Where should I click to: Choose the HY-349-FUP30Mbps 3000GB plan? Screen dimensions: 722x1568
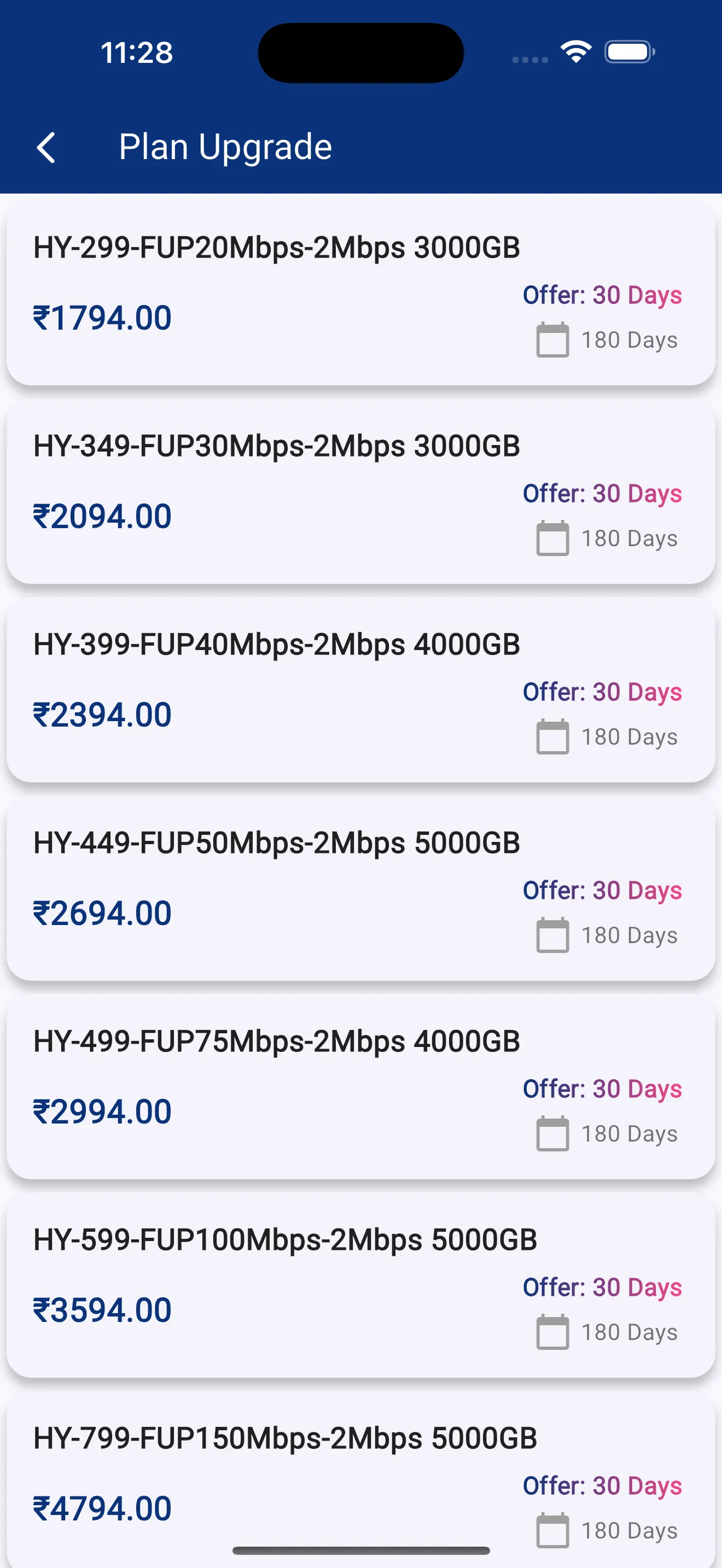(x=360, y=493)
